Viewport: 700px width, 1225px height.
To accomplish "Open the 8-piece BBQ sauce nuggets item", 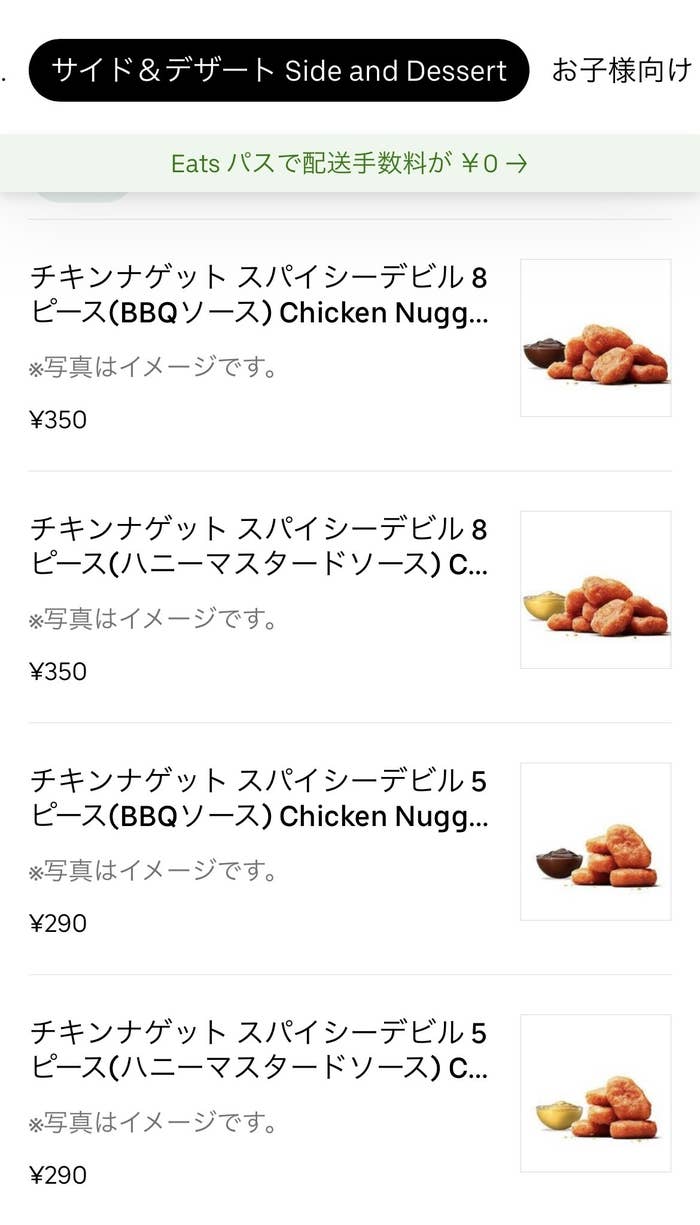I will 350,345.
